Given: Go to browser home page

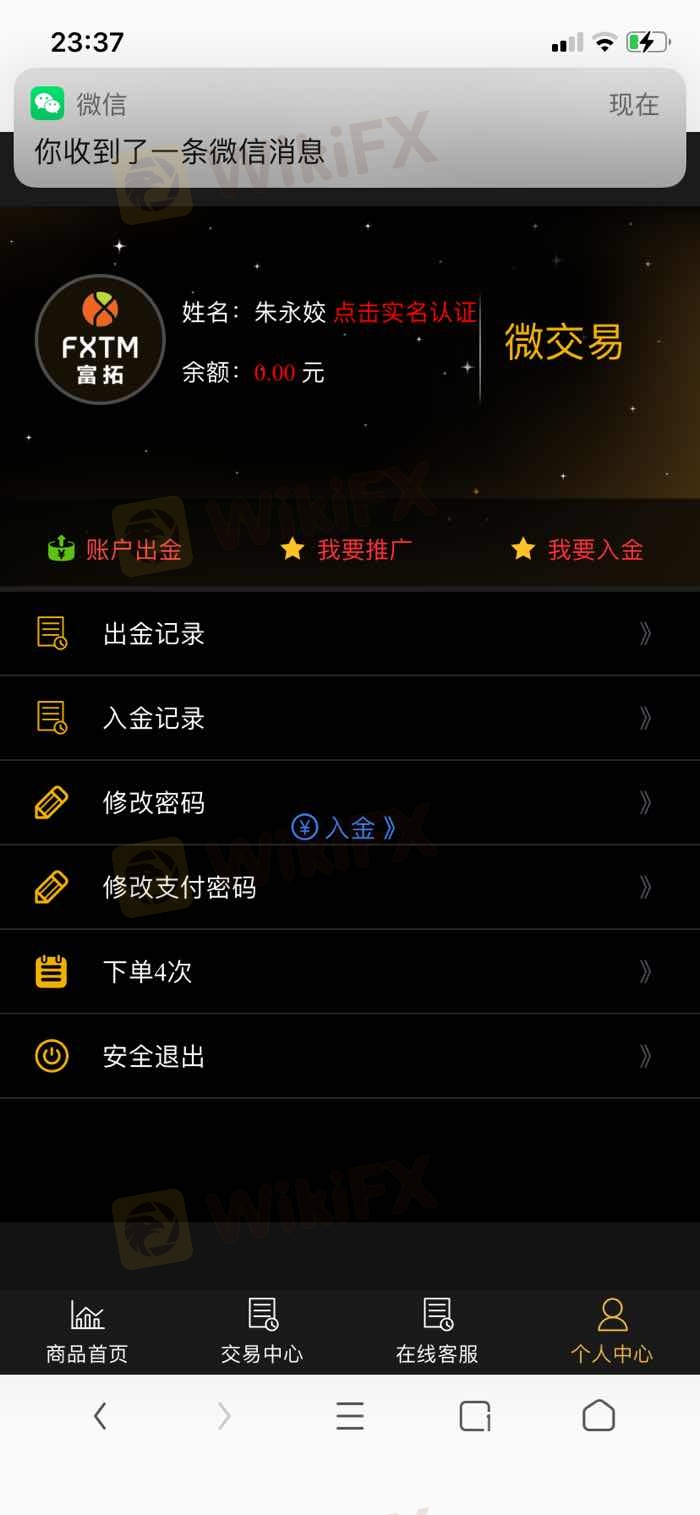Looking at the screenshot, I should pyautogui.click(x=598, y=1415).
